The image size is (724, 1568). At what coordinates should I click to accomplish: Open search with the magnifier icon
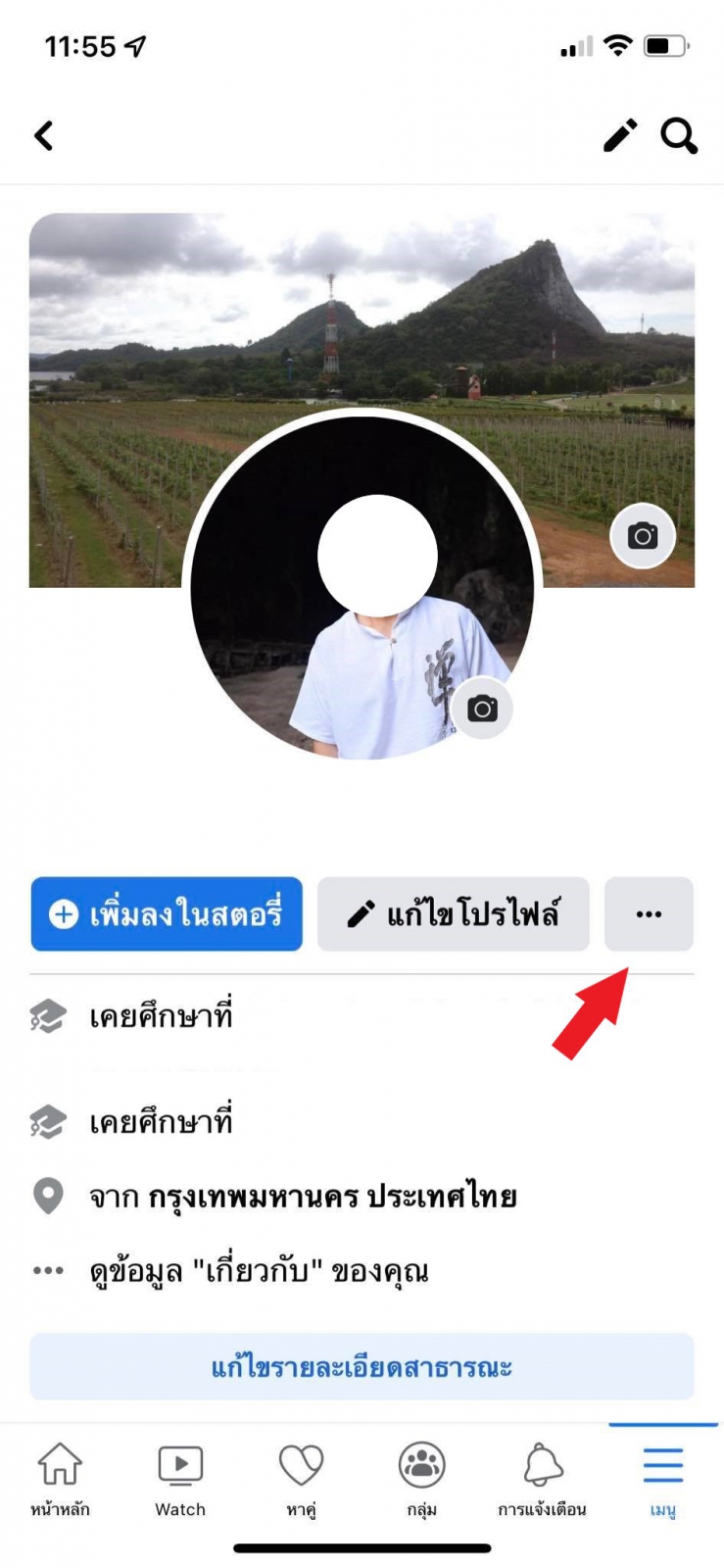678,135
